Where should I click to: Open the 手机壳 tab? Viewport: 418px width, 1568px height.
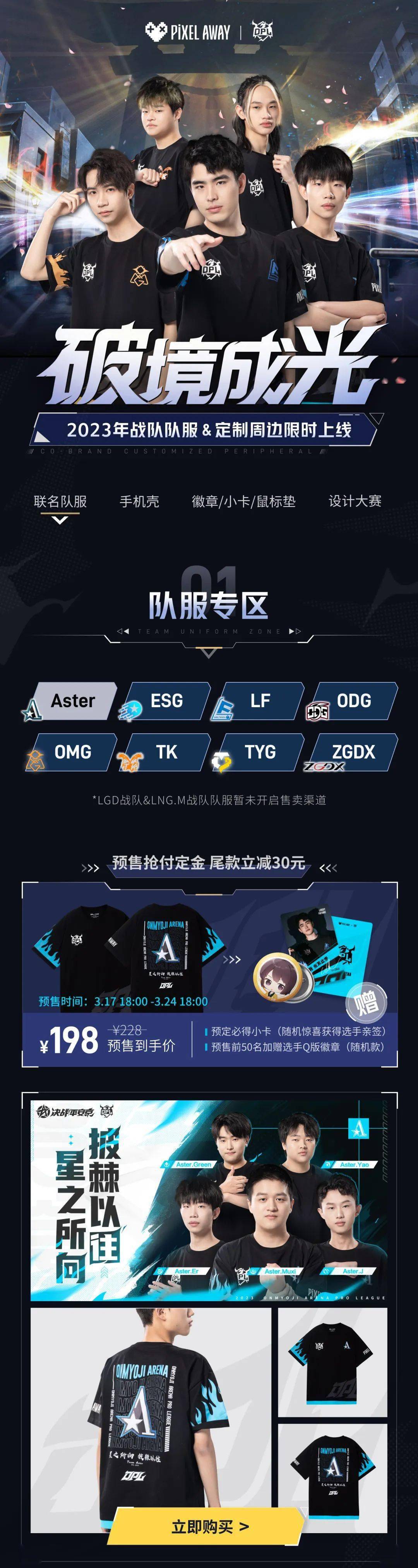point(139,501)
